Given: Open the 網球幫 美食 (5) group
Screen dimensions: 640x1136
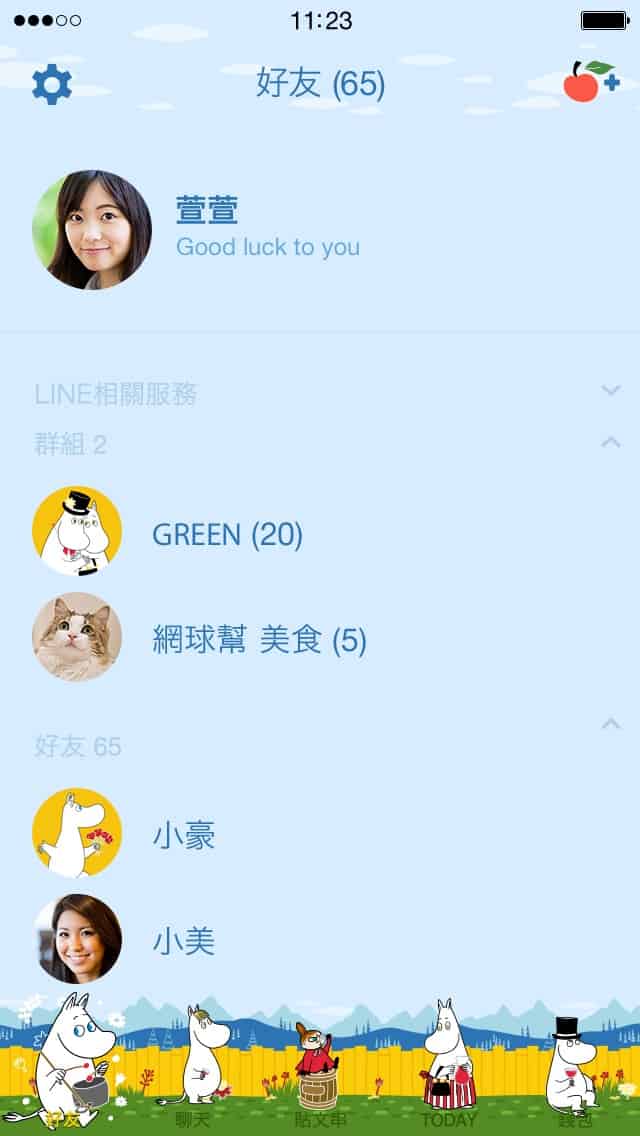Looking at the screenshot, I should click(258, 640).
